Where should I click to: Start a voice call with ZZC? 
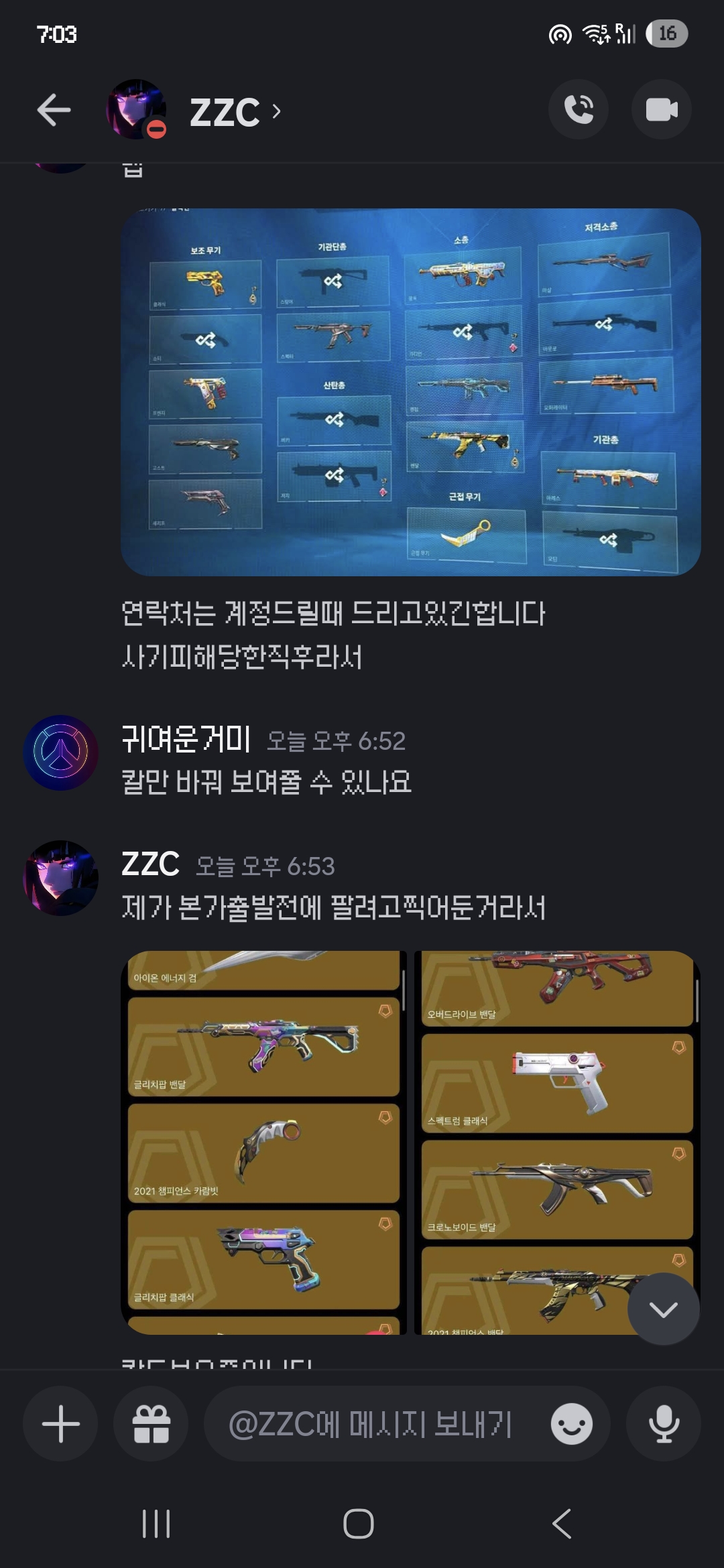point(578,109)
